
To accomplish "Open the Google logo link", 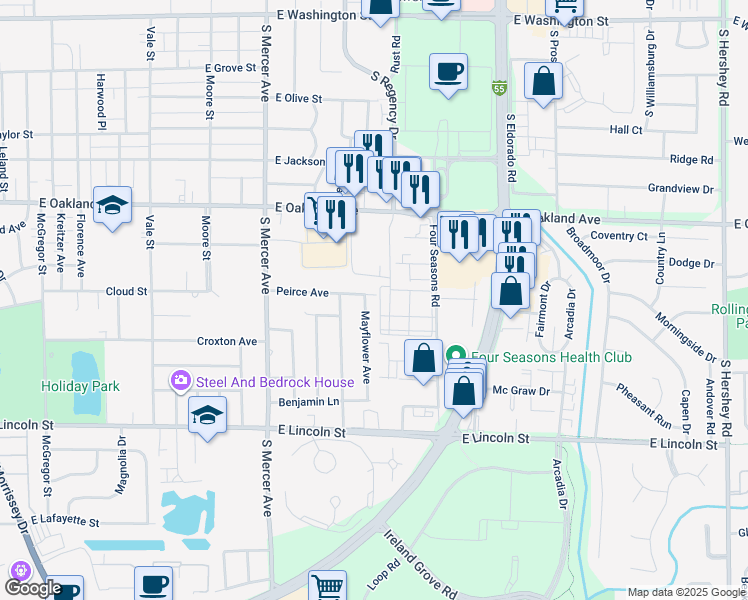I will [33, 588].
